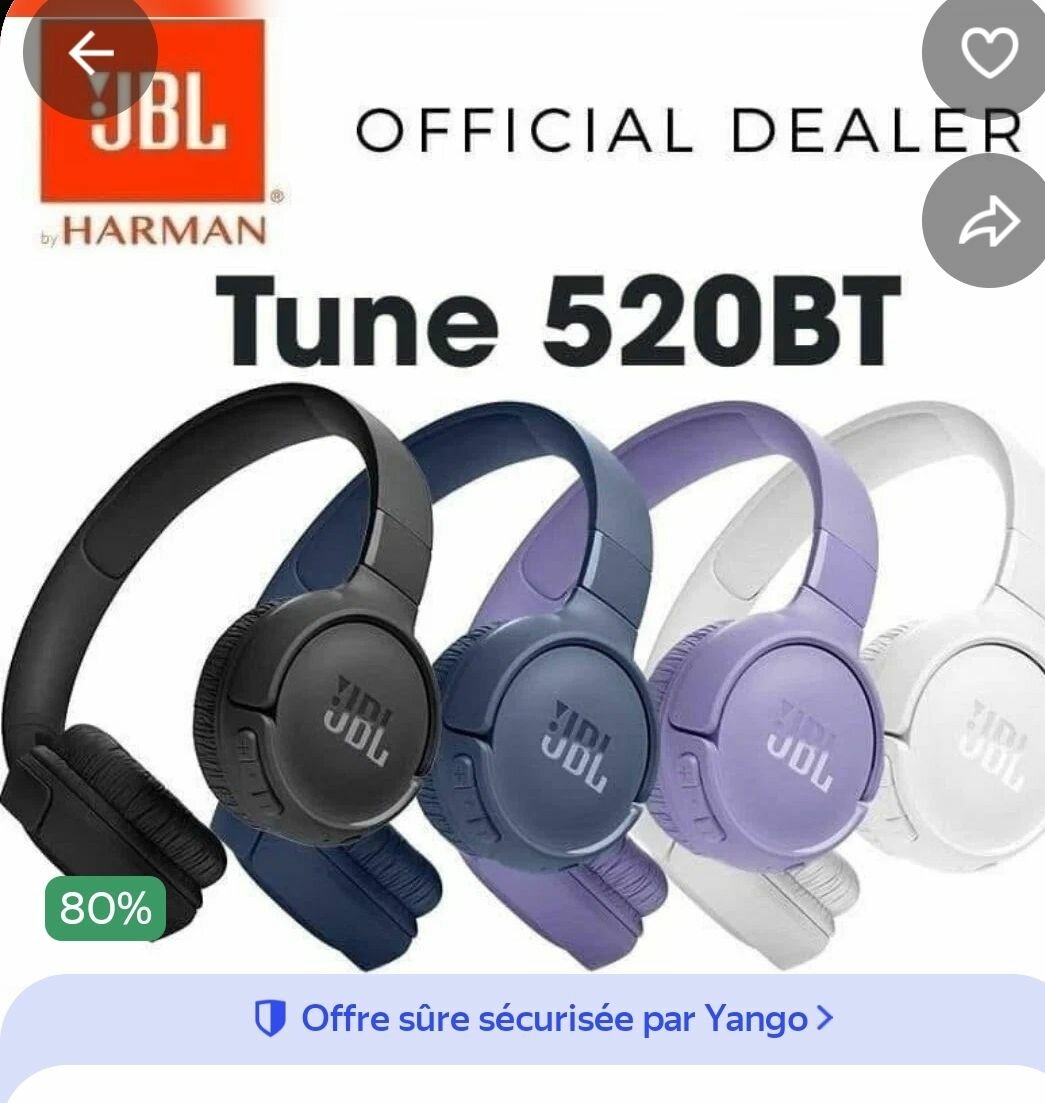
Task: Add this product to favorites
Action: point(988,53)
